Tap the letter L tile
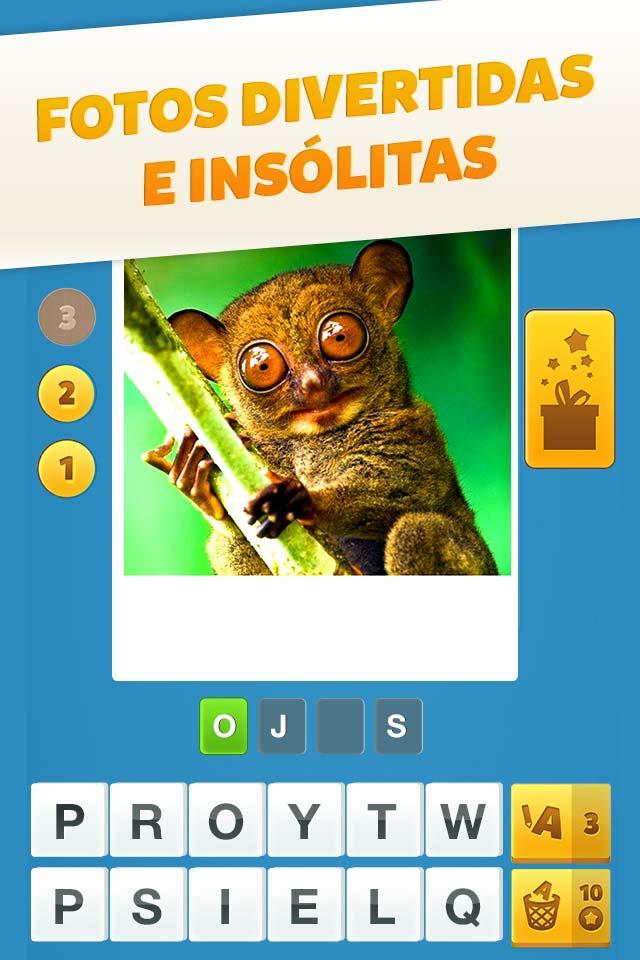This screenshot has width=640, height=960. pyautogui.click(x=384, y=905)
